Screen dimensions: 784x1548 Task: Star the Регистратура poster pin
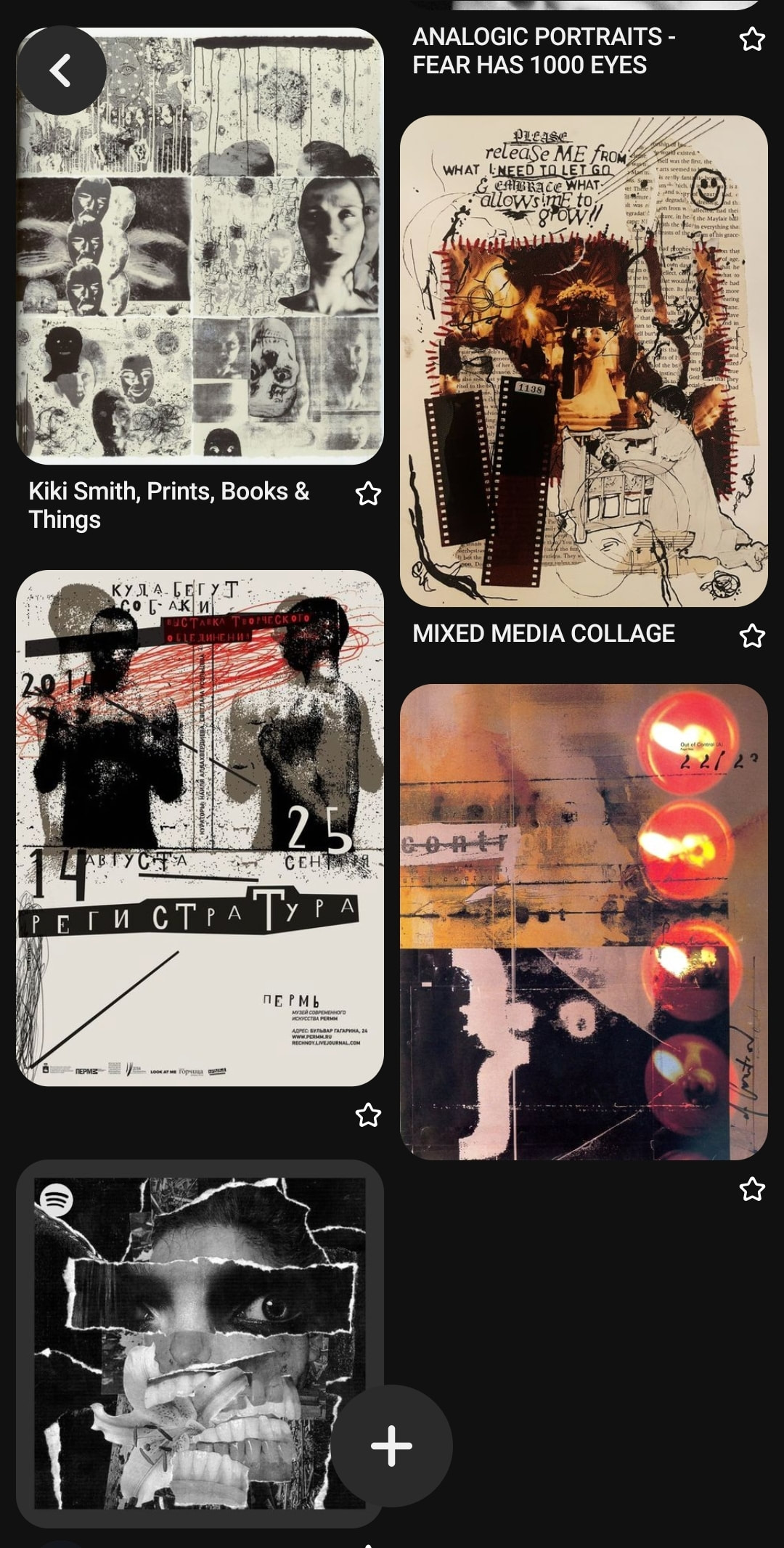click(368, 1115)
